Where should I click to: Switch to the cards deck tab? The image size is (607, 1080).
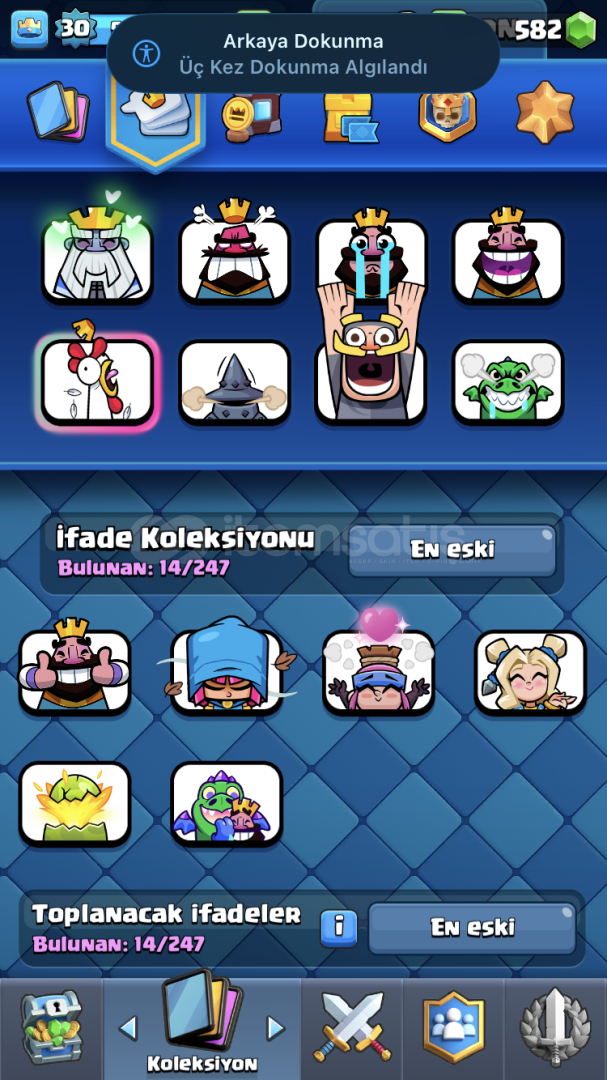[59, 111]
